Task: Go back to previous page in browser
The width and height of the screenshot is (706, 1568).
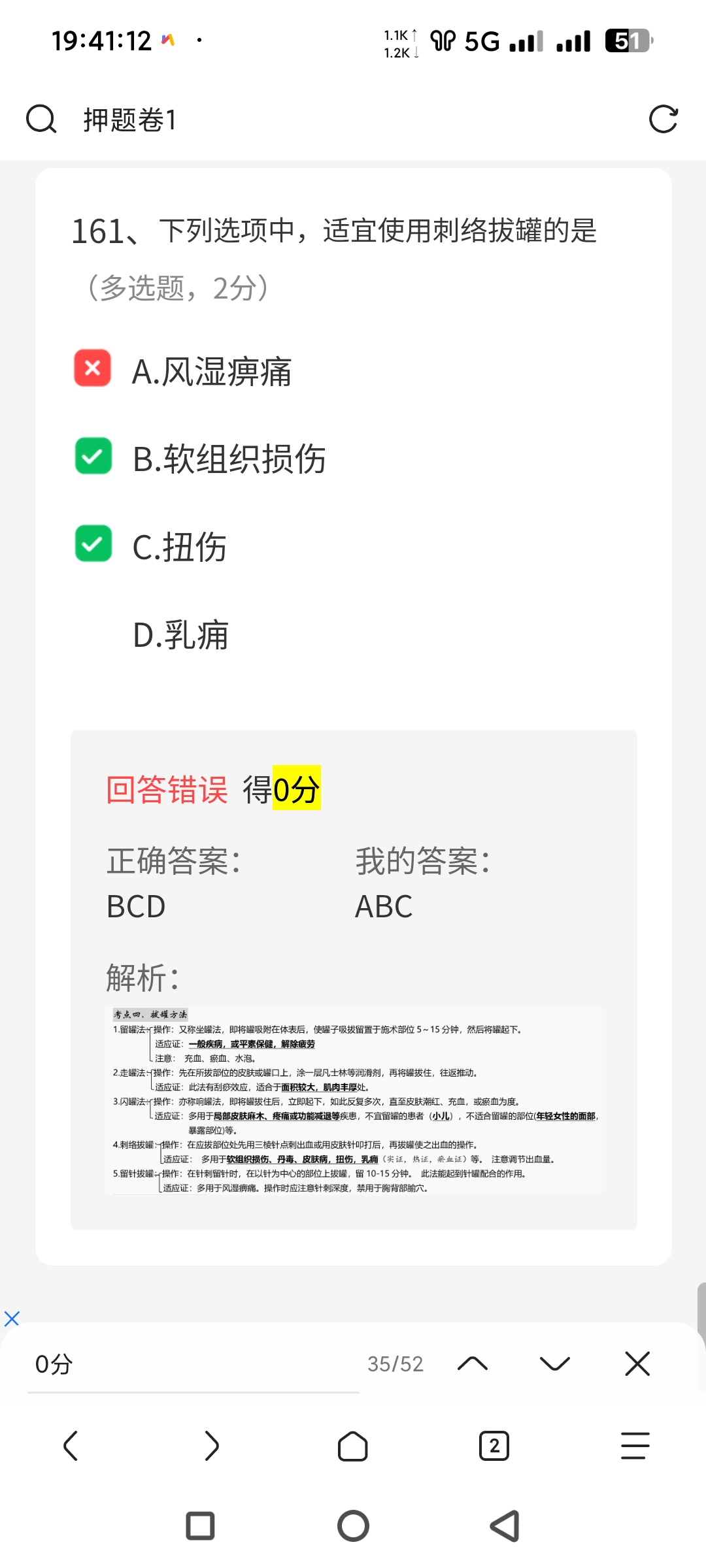Action: point(71,1446)
